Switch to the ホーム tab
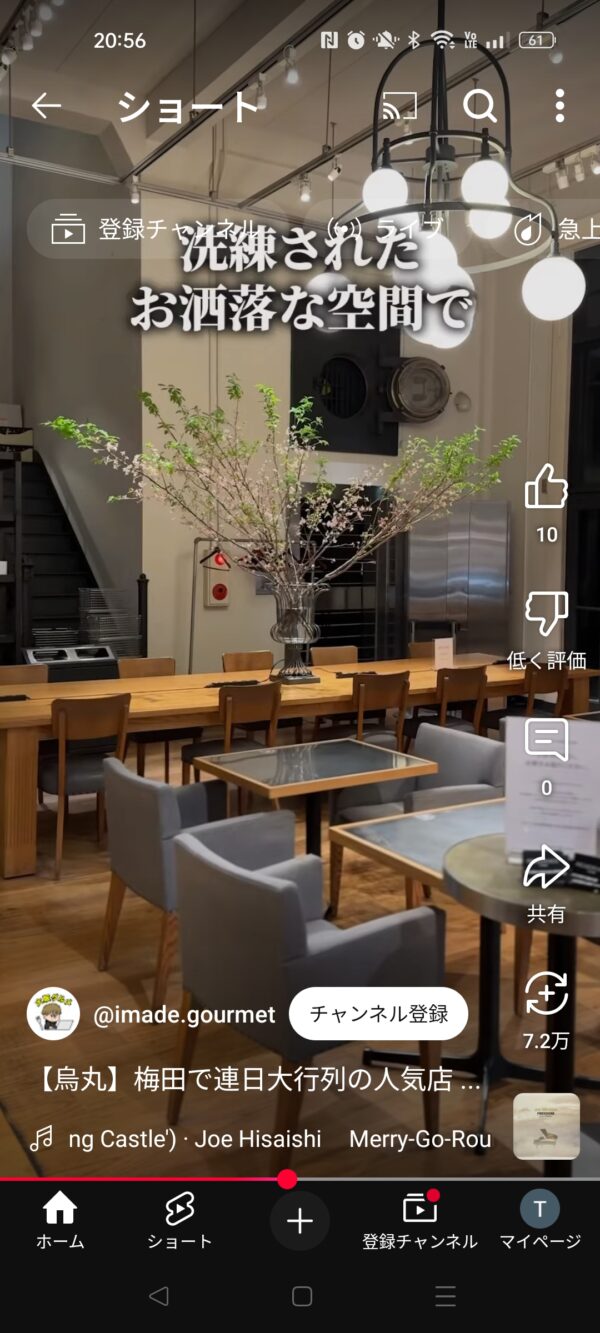This screenshot has width=600, height=1333. click(60, 1221)
